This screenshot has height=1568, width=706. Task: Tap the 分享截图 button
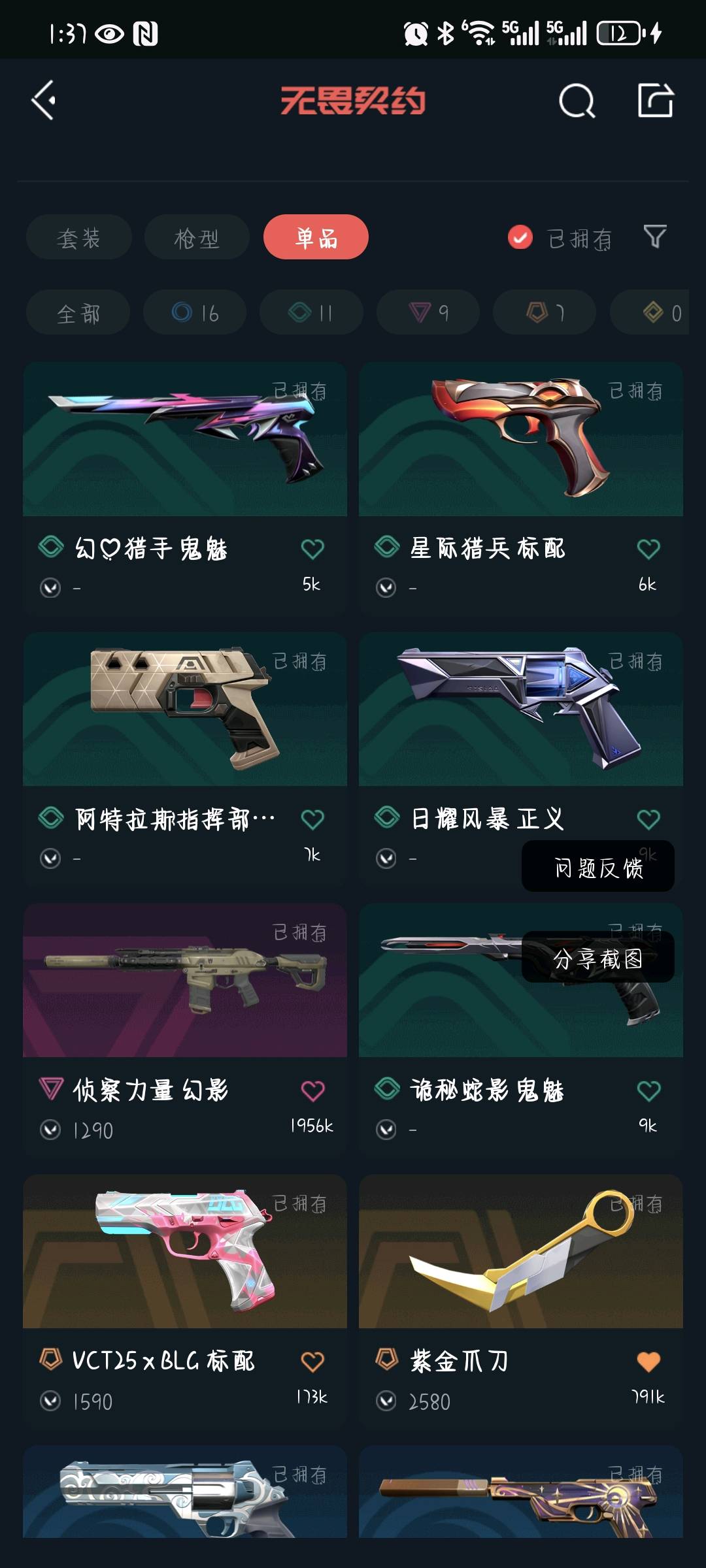tap(597, 958)
